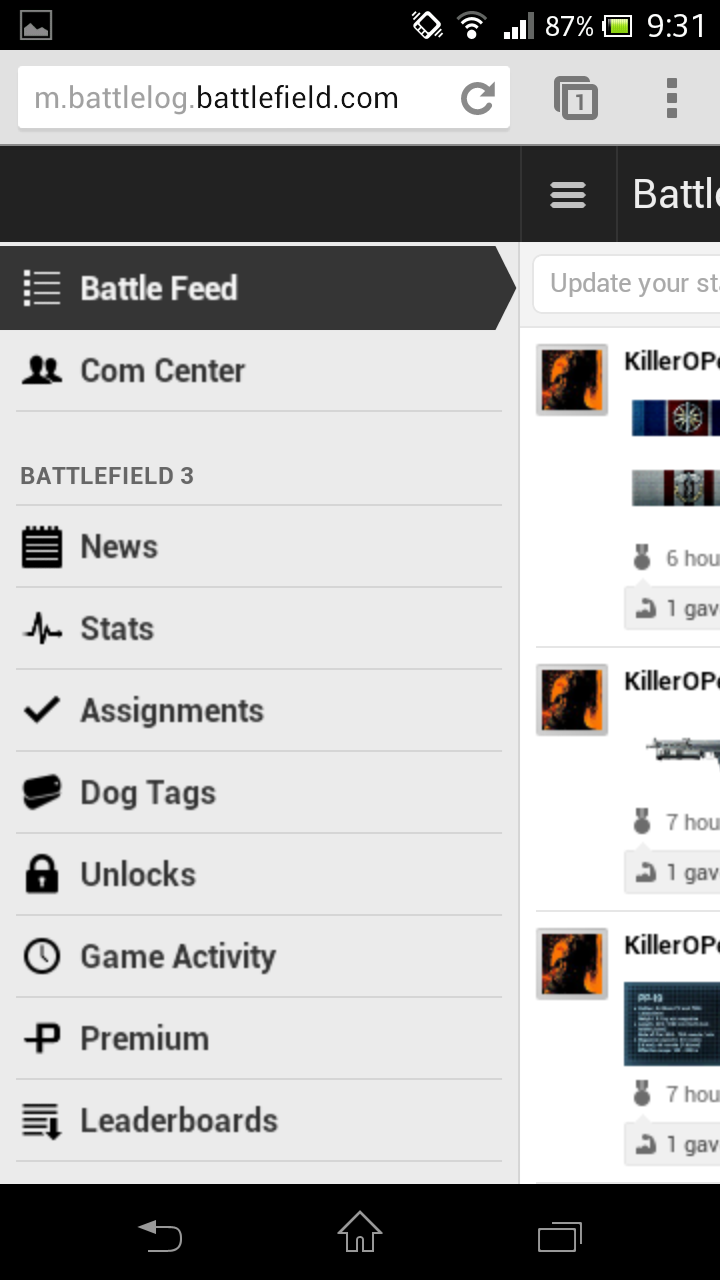Reload the page with the refresh icon
This screenshot has width=720, height=1280.
[x=478, y=98]
